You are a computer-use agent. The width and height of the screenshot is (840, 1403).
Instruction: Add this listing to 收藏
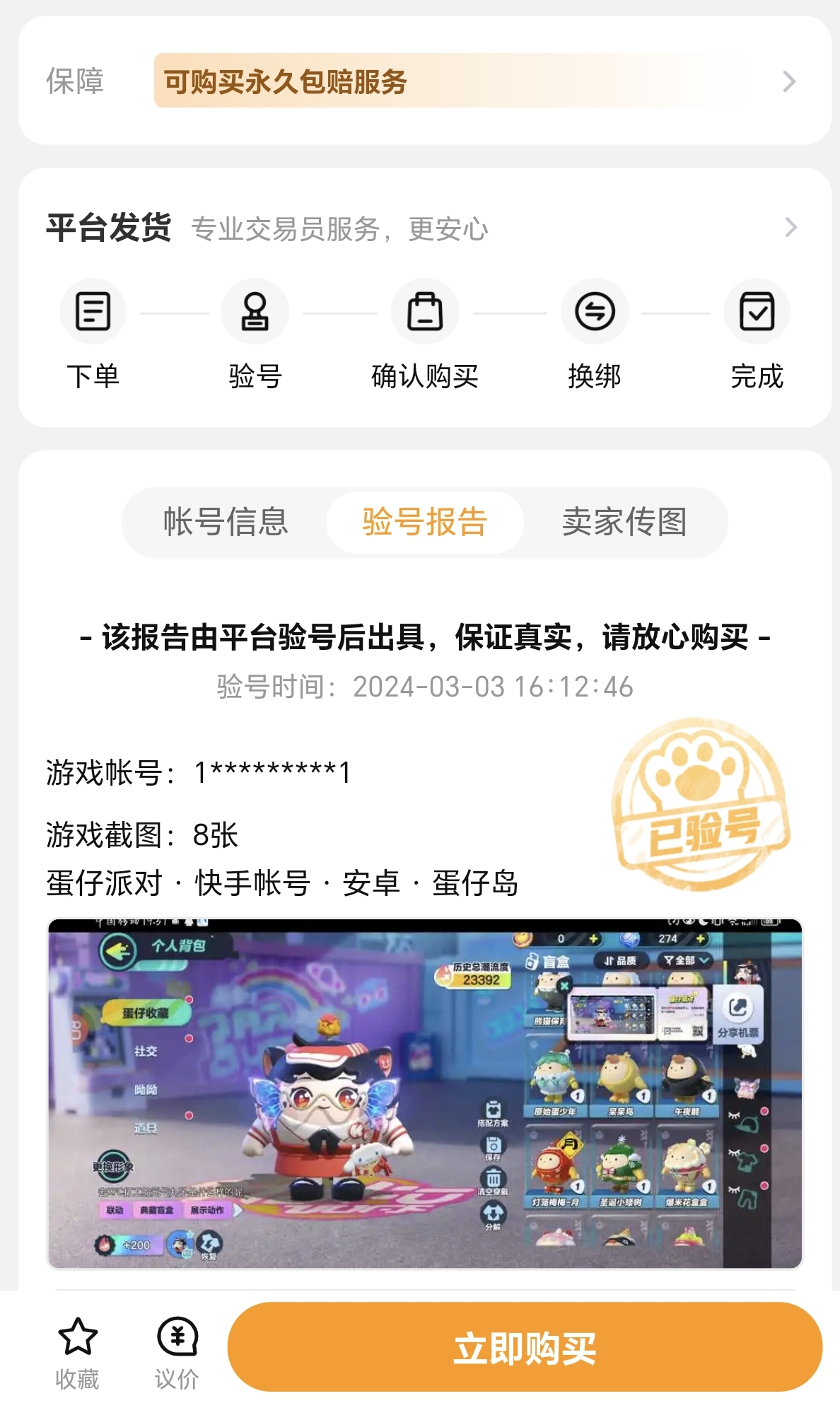77,1352
